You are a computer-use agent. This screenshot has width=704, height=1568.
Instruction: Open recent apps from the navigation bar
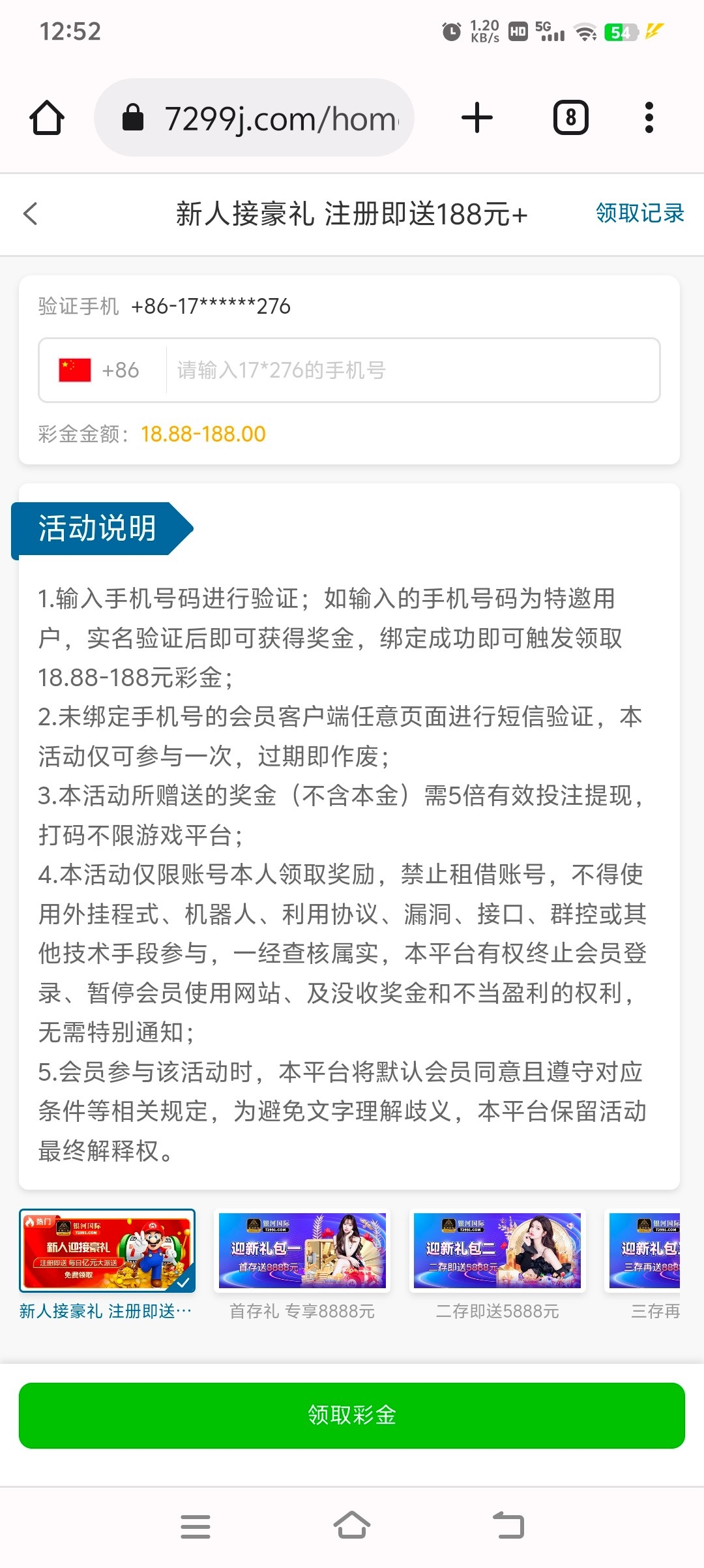coord(195,1526)
